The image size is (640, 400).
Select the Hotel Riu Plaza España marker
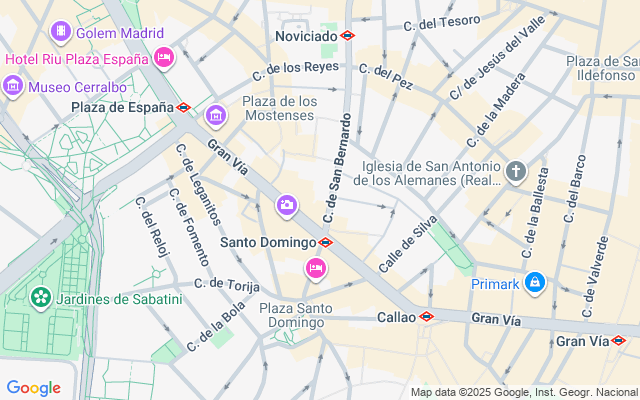(164, 58)
